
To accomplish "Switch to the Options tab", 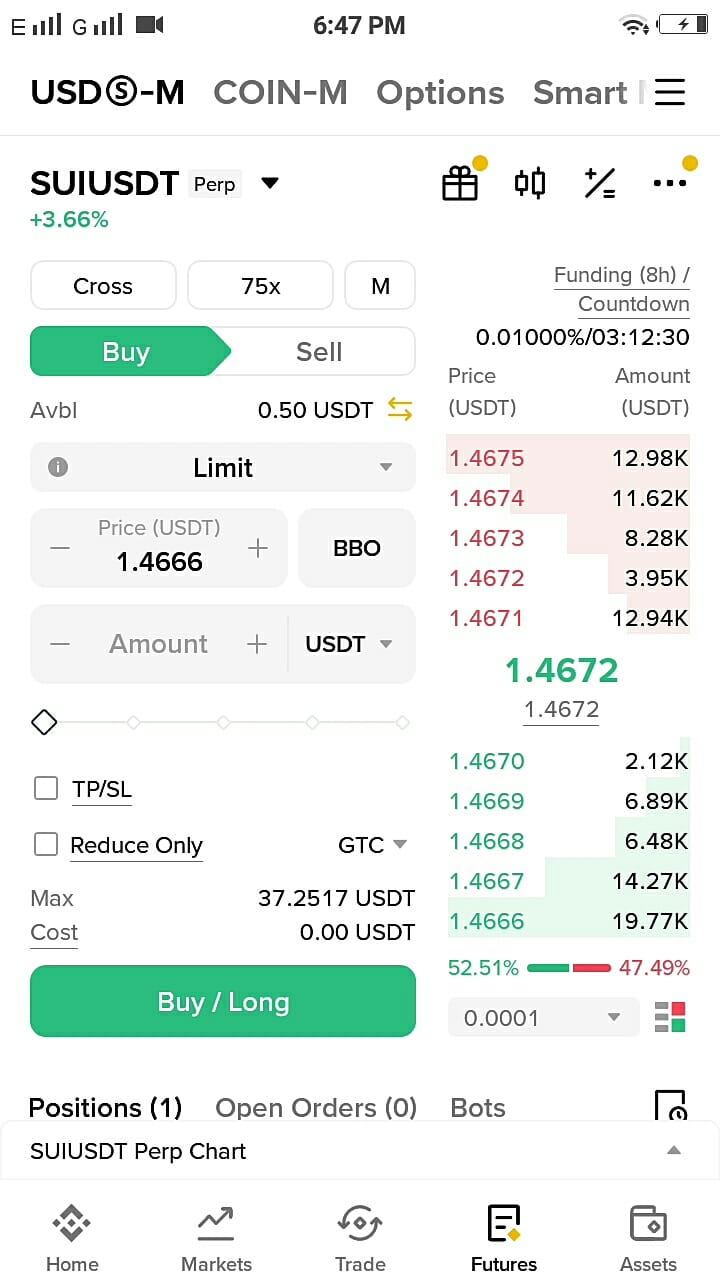I will pos(440,93).
